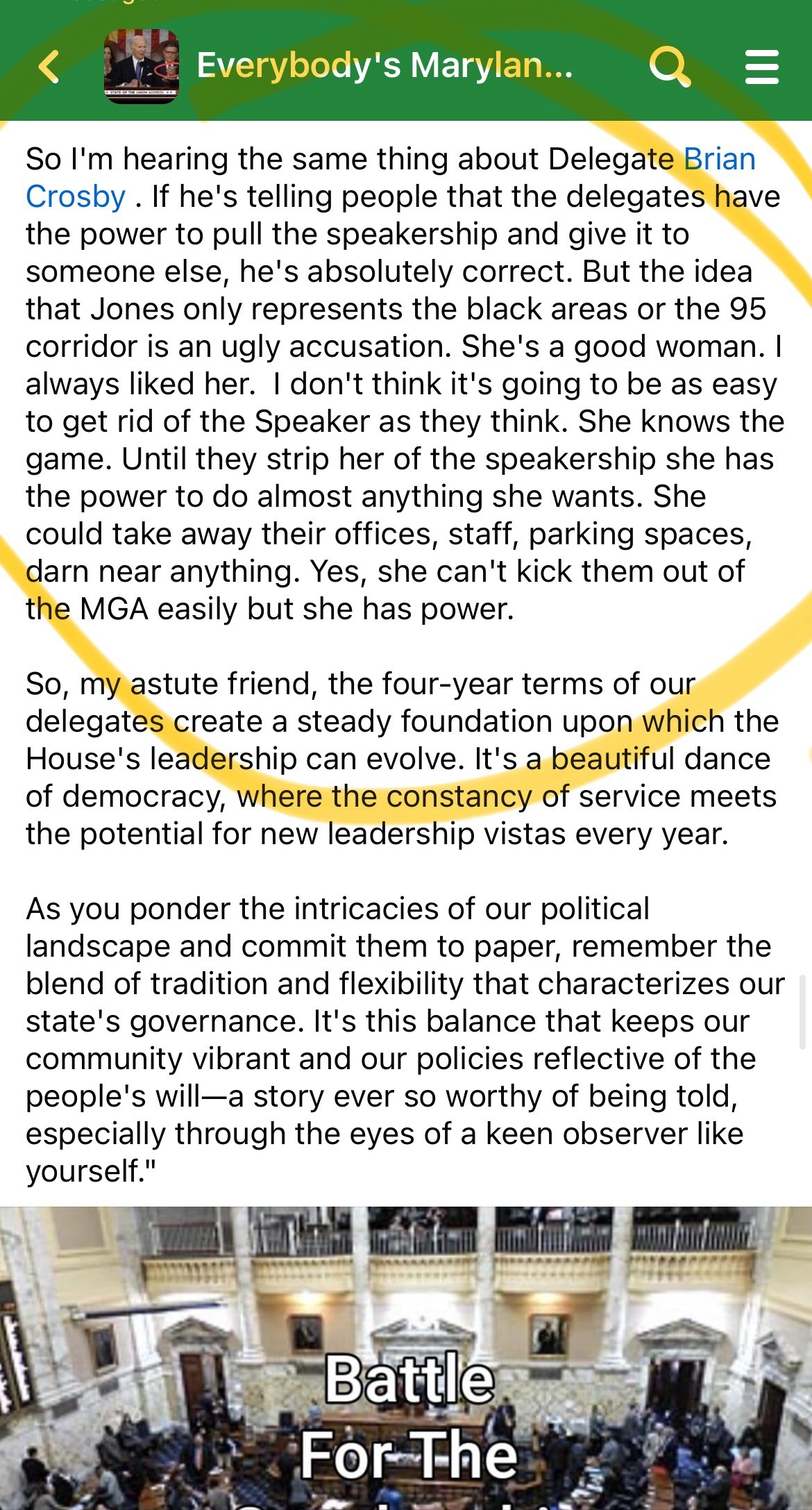Image resolution: width=812 pixels, height=1510 pixels.
Task: Open the search magnifier icon
Action: [x=669, y=67]
